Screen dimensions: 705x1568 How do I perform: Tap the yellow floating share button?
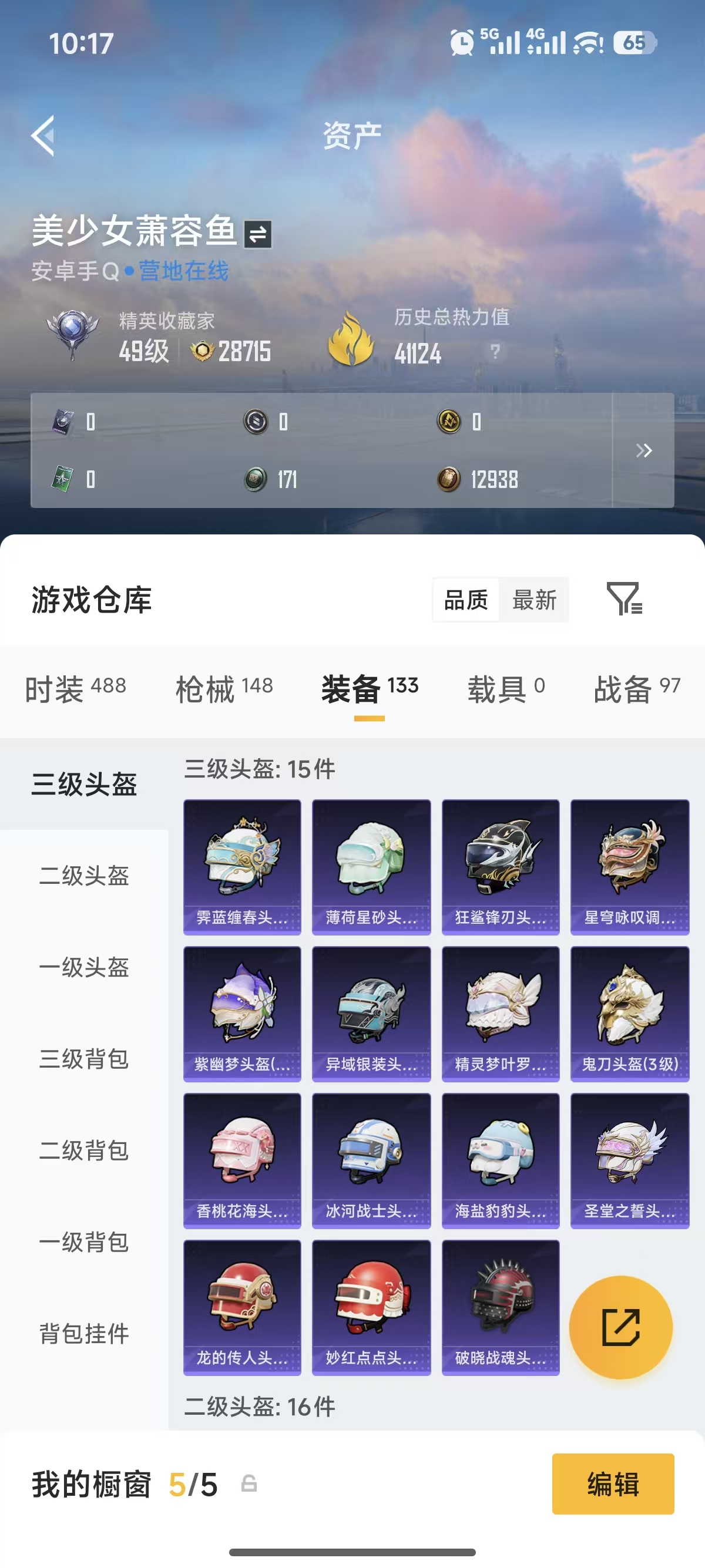tap(620, 1327)
